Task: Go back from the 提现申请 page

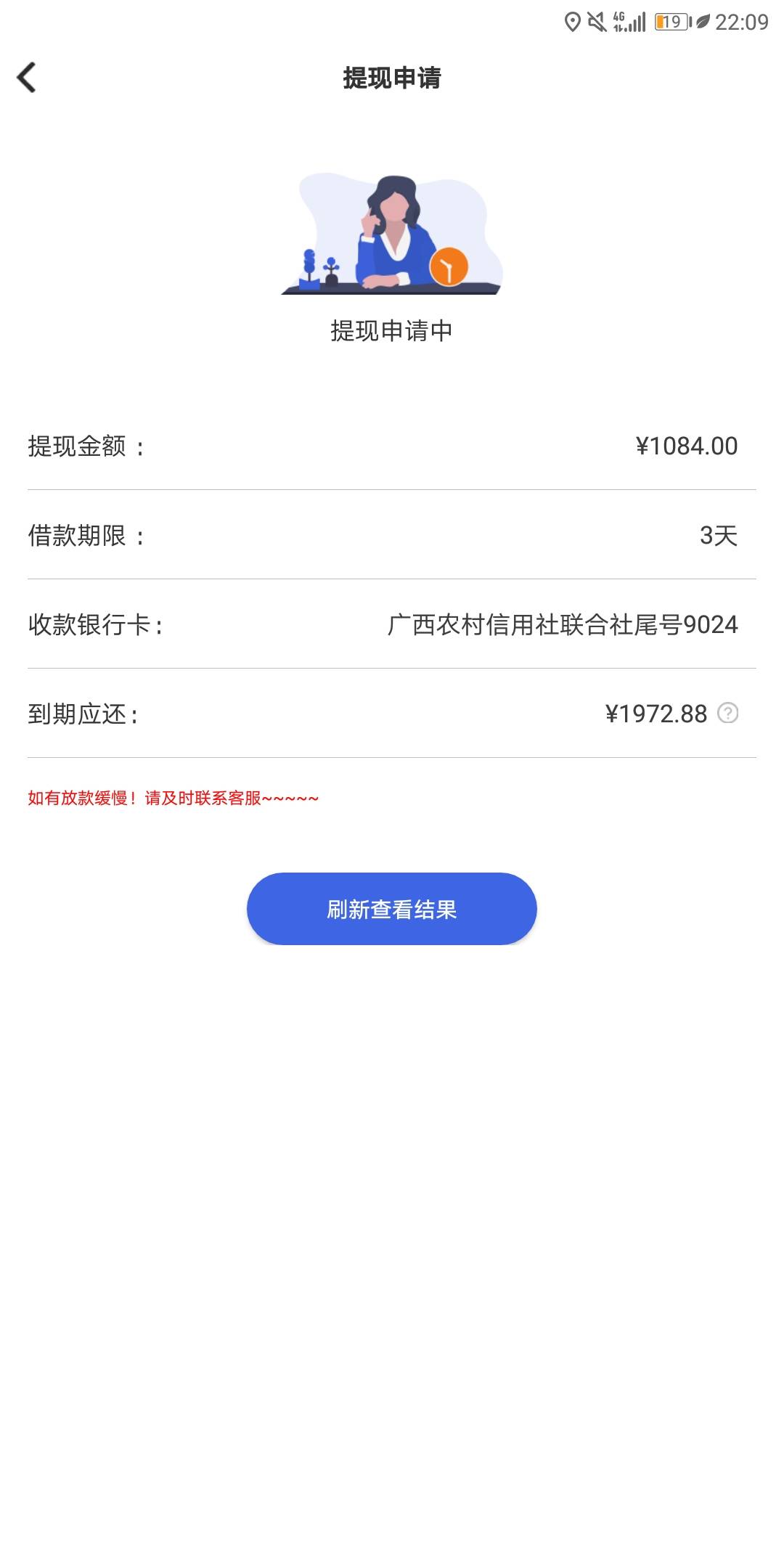Action: (x=27, y=78)
